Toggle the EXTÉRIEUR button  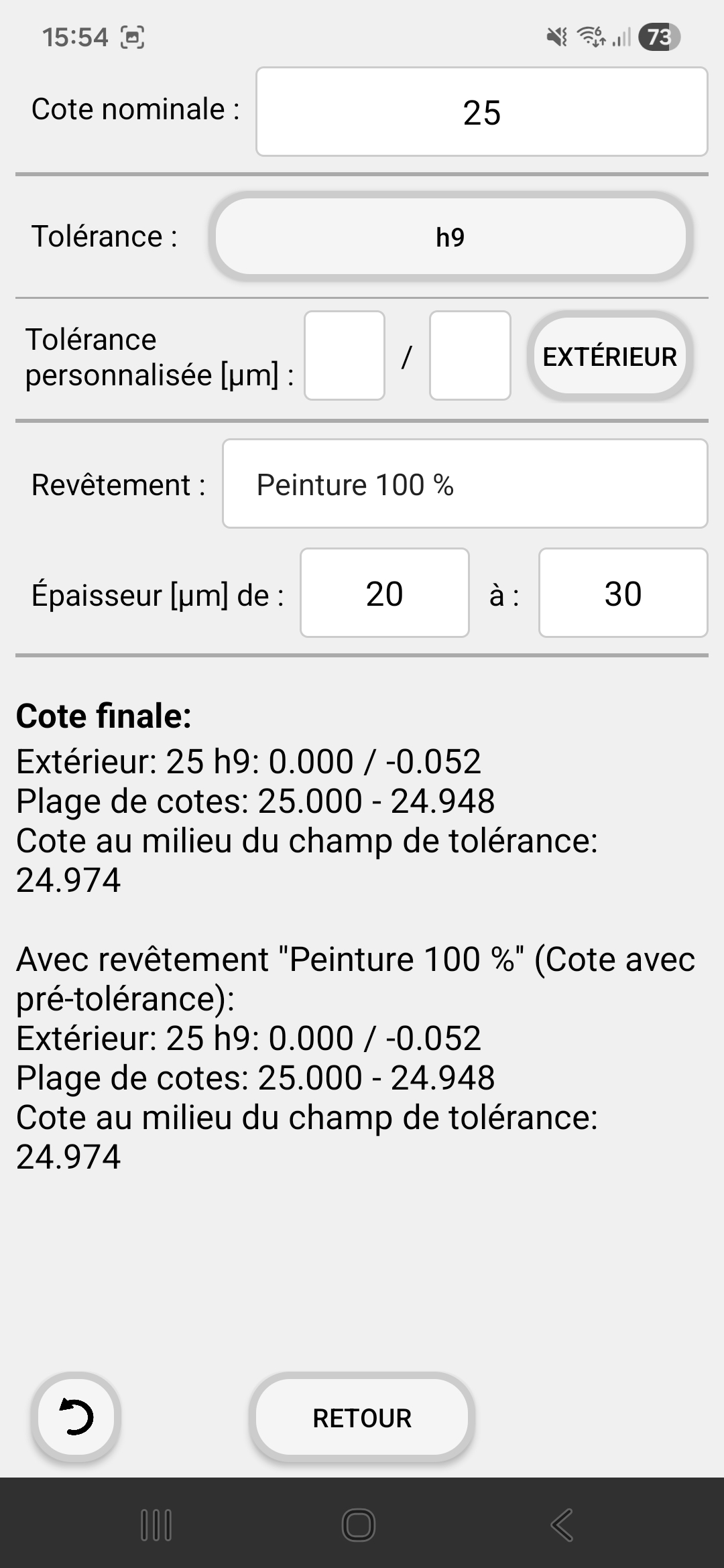609,356
